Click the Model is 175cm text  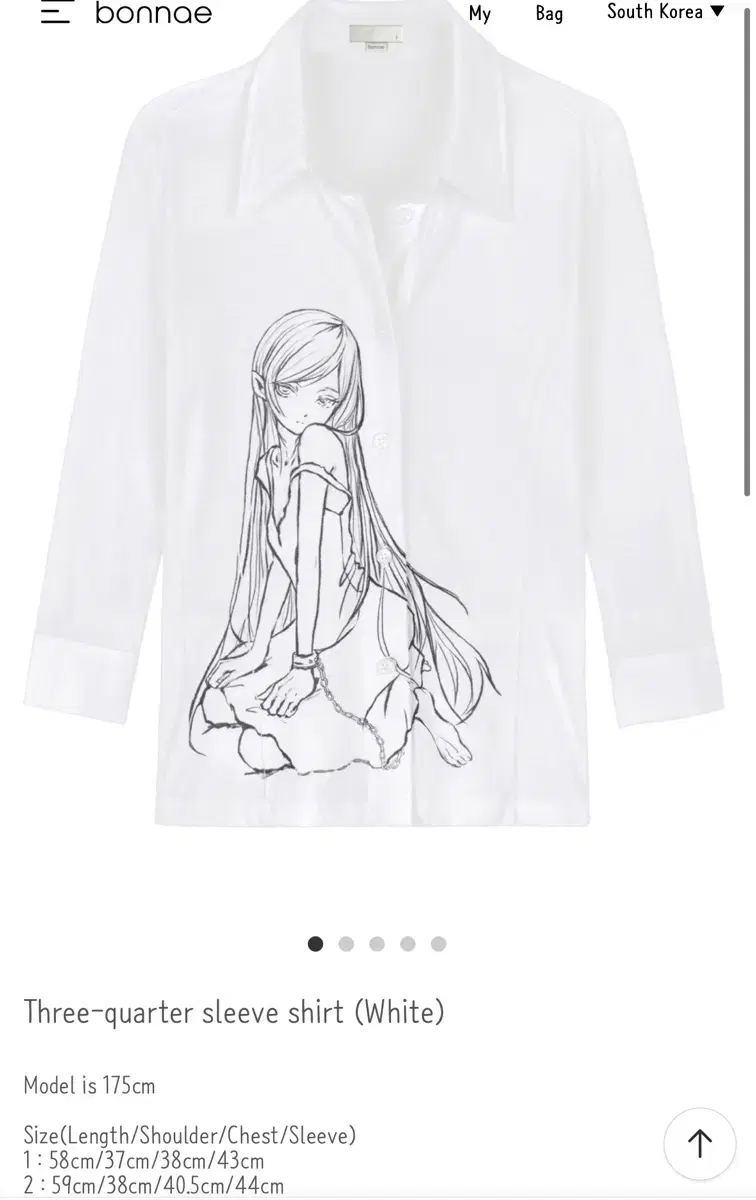[89, 1085]
